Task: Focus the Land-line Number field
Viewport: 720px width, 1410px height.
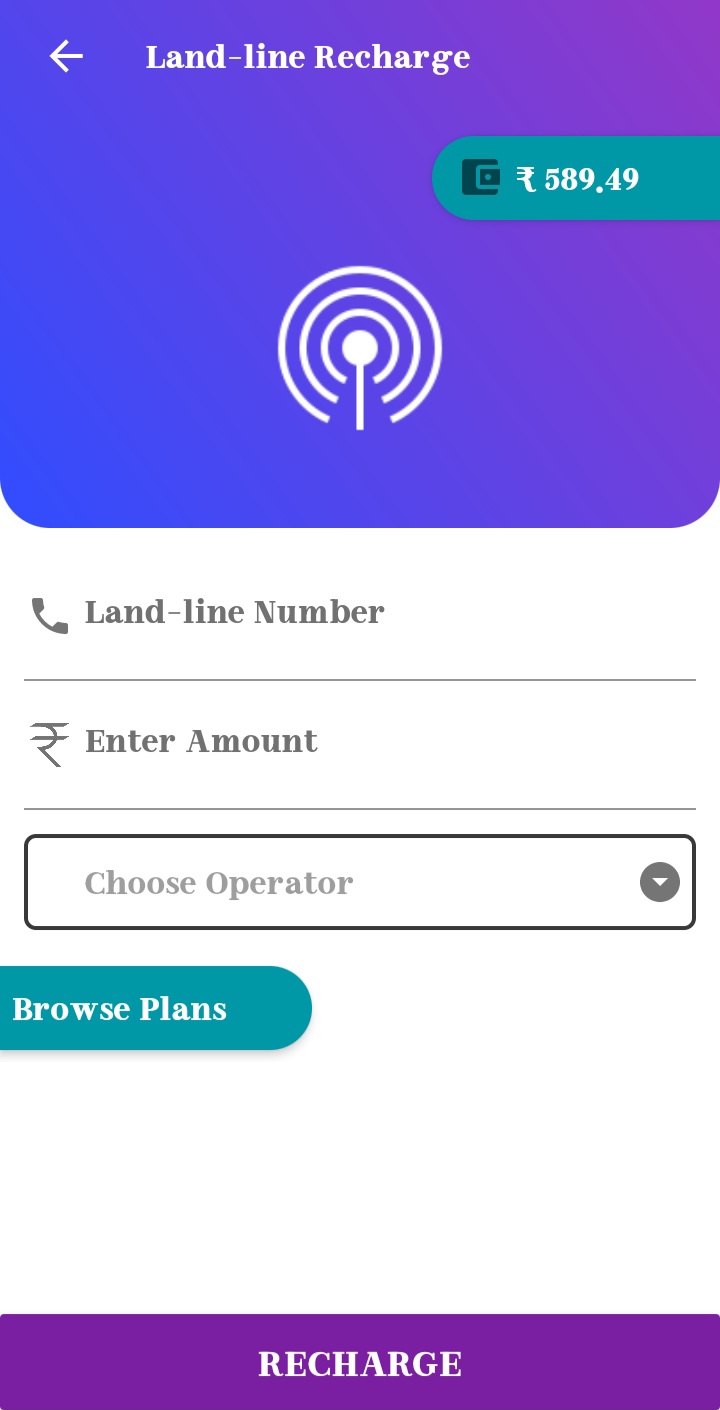Action: tap(360, 615)
